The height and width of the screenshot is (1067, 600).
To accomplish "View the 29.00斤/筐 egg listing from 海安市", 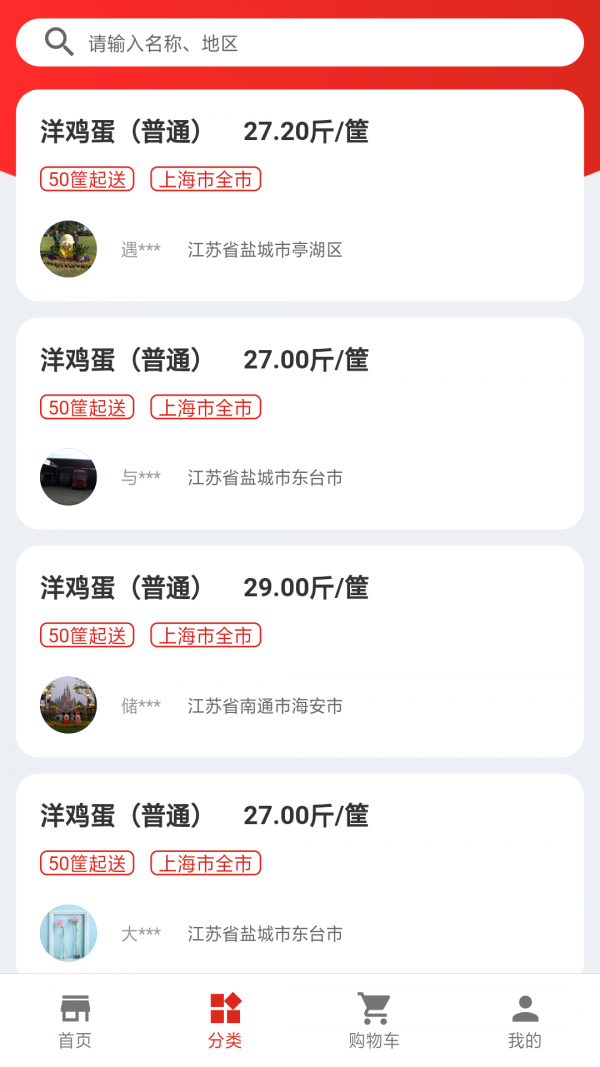I will tap(300, 651).
